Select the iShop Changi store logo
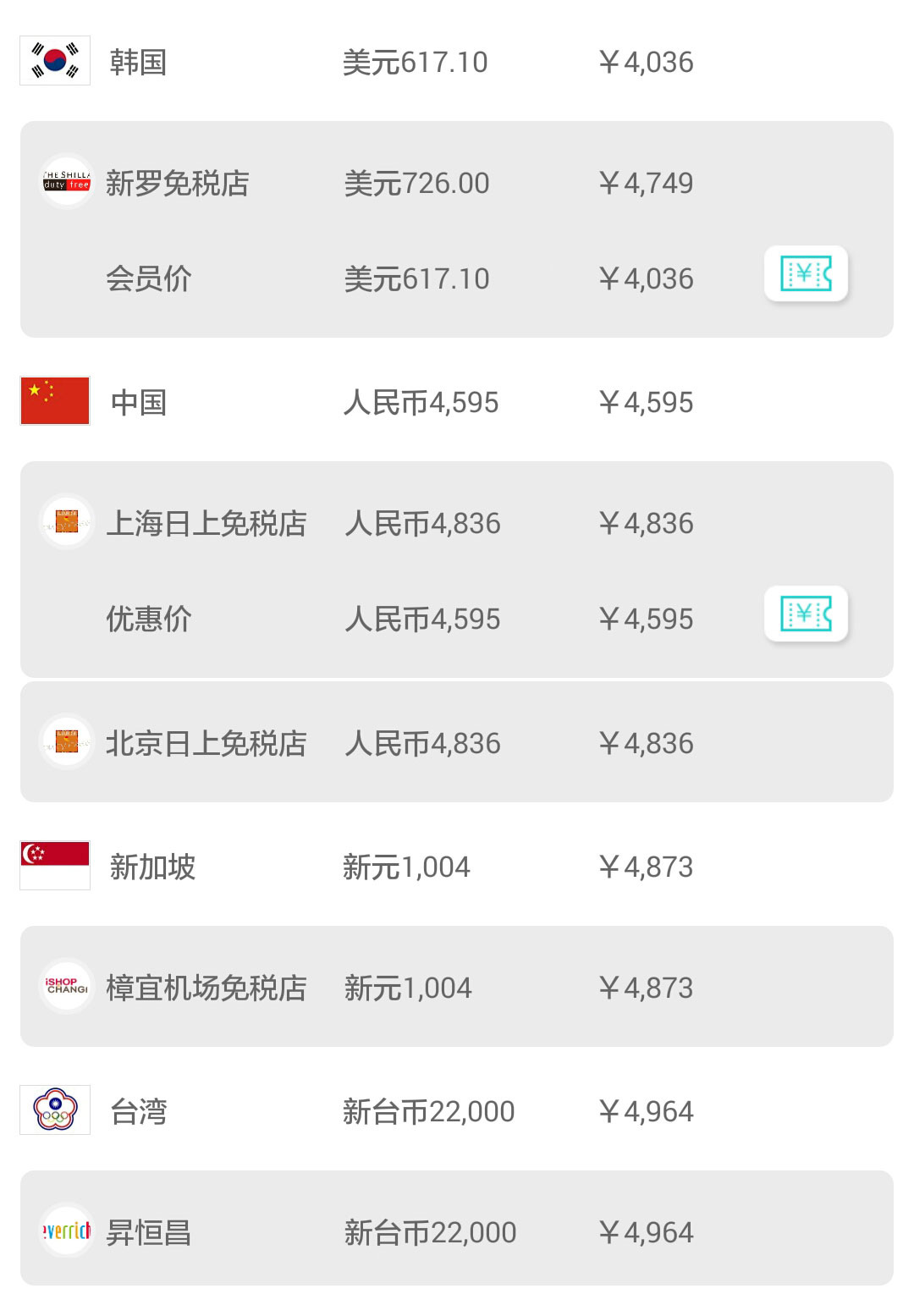 66,986
